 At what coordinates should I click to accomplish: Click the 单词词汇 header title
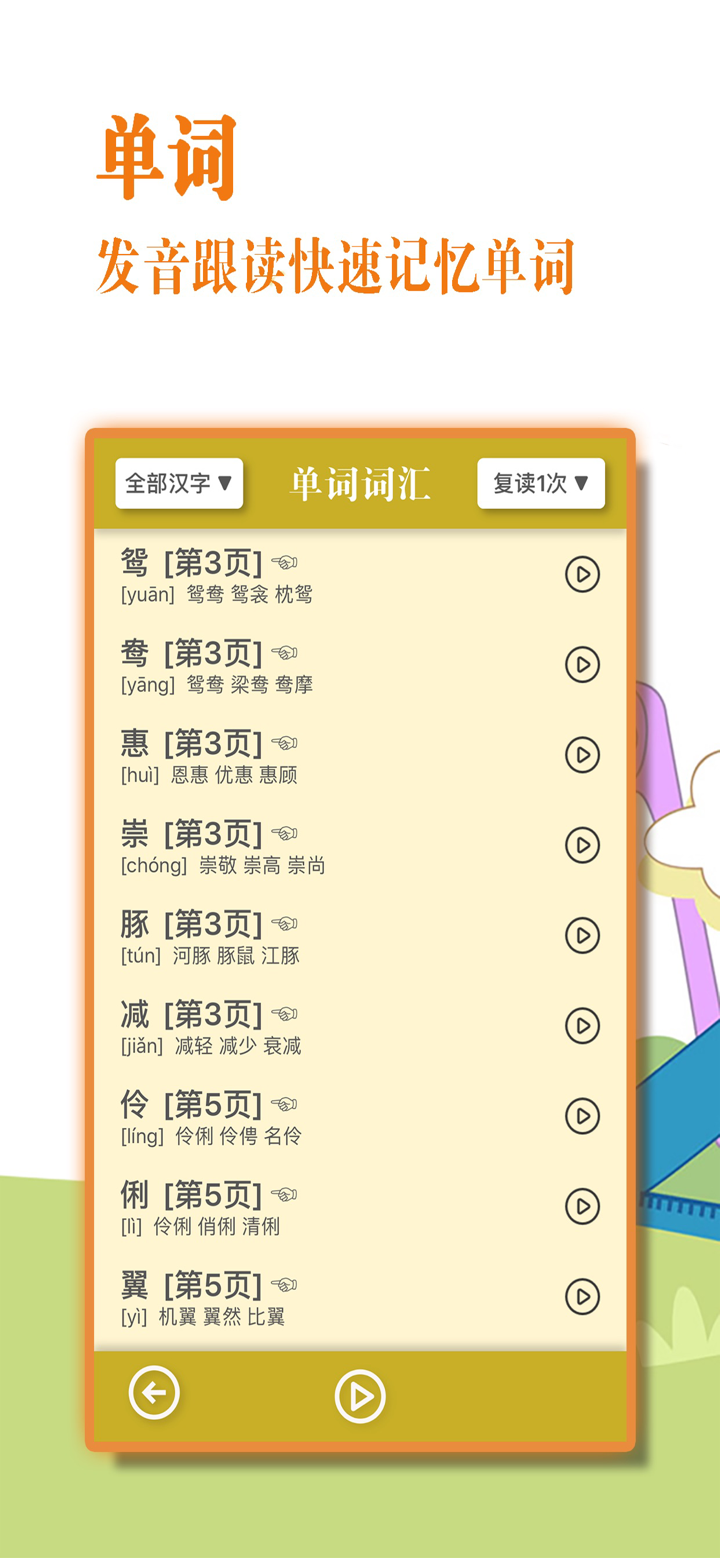pos(360,482)
